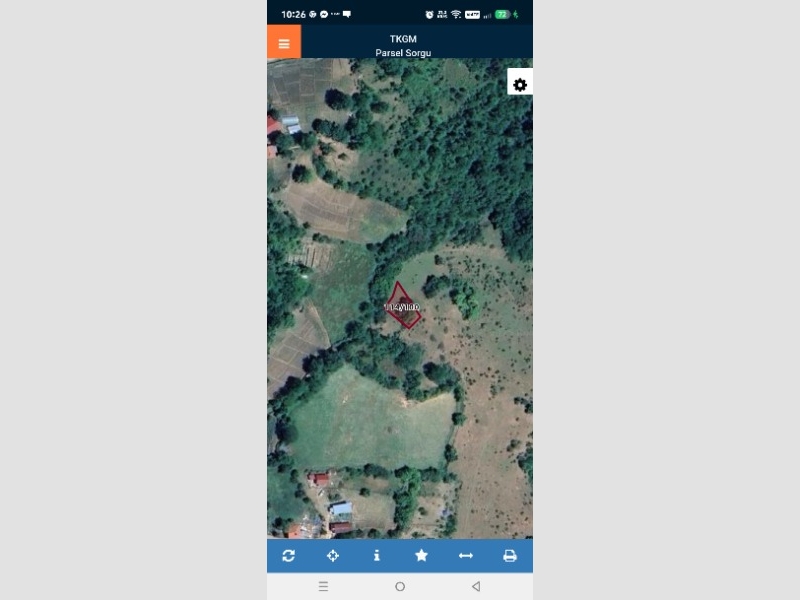The image size is (800, 600).
Task: Go to the system home screen
Action: (400, 586)
